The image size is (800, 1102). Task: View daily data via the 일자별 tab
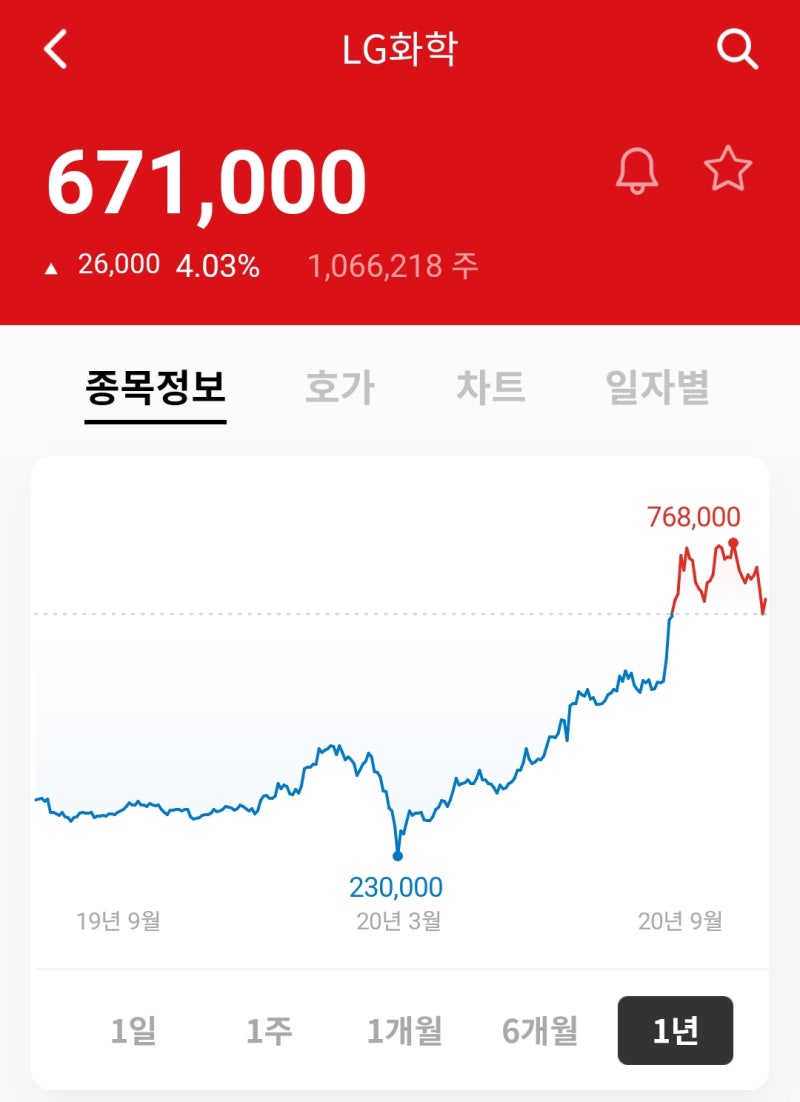coord(655,389)
